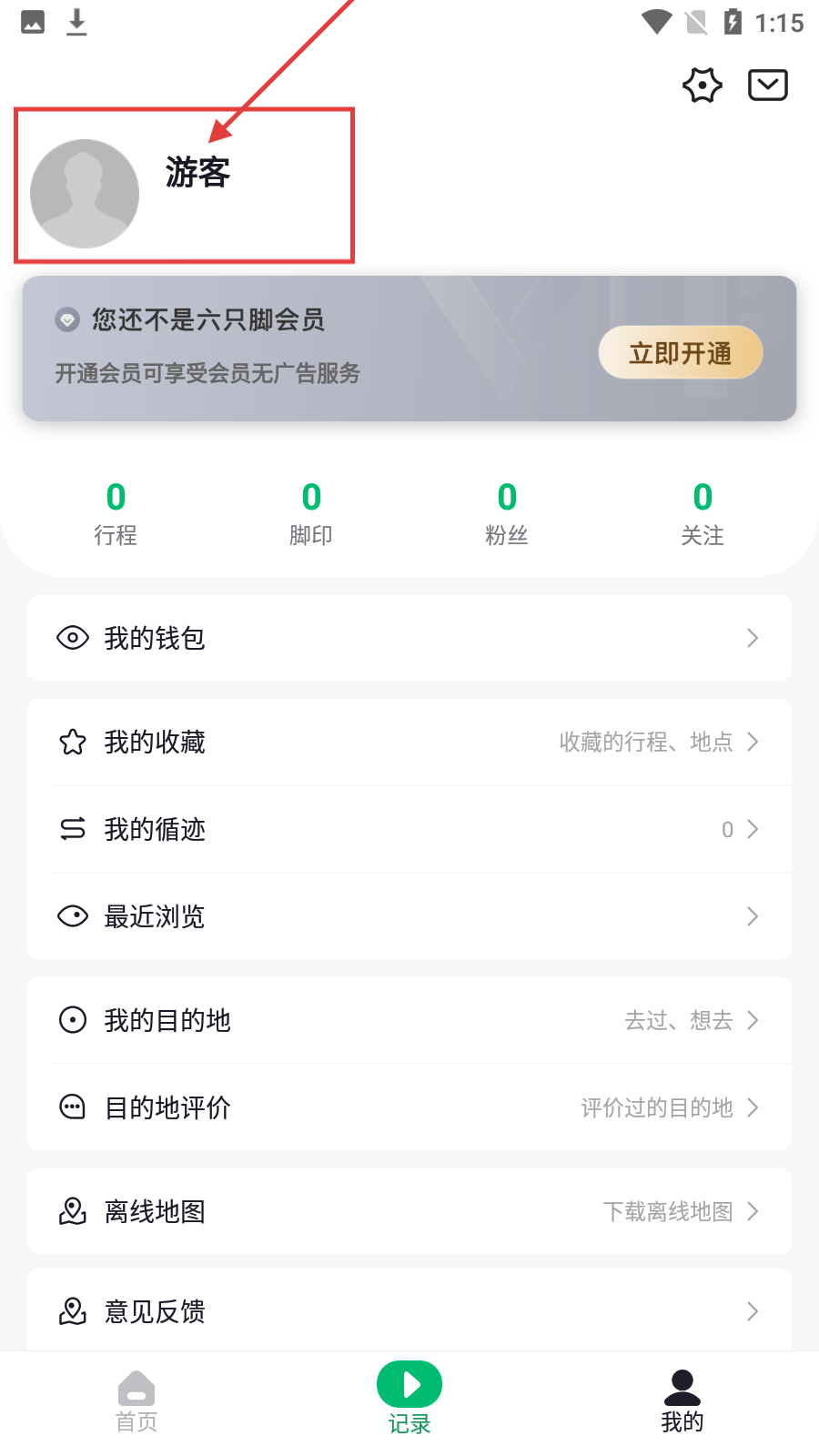
Task: Open 我的目的地 destinations
Action: 409,1020
